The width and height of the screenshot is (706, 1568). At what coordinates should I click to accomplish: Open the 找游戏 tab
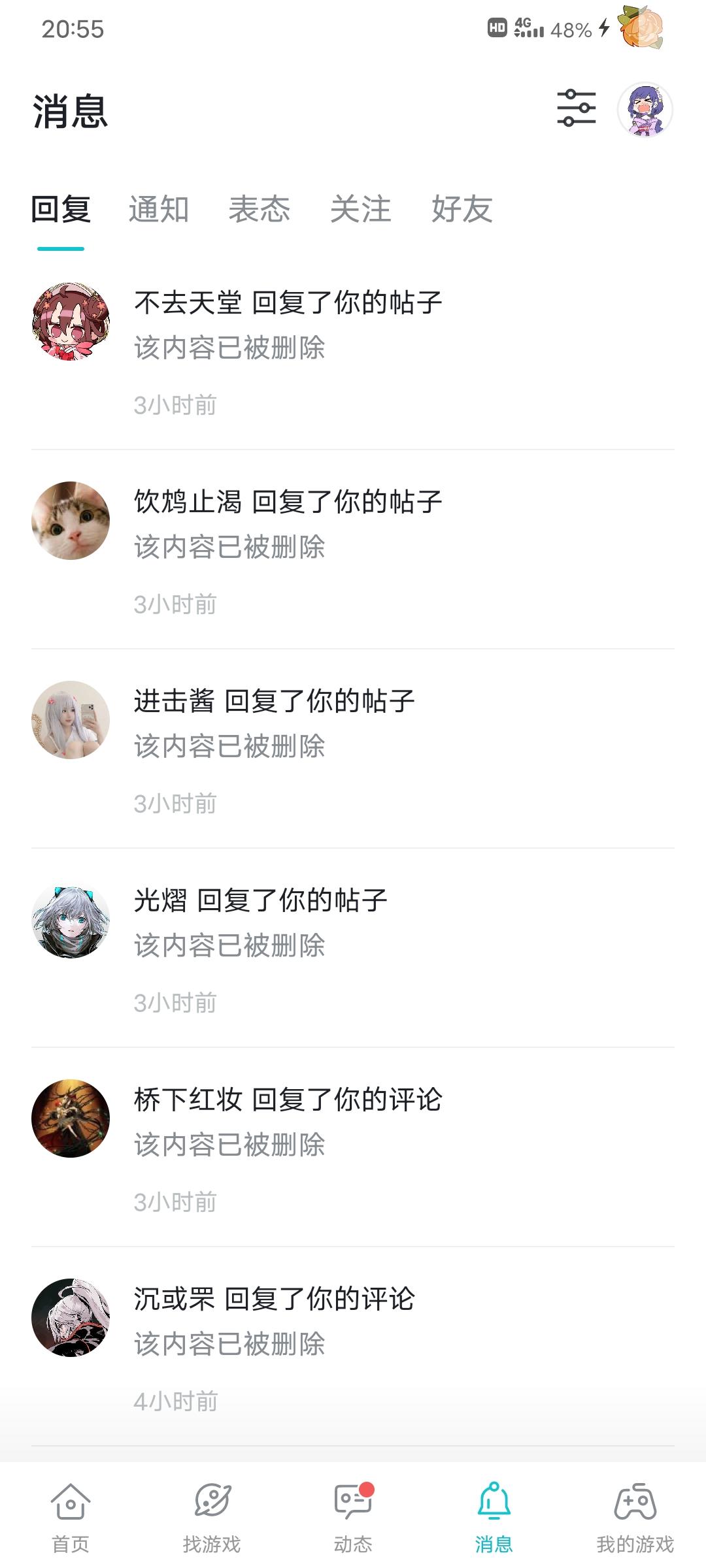[x=212, y=1517]
